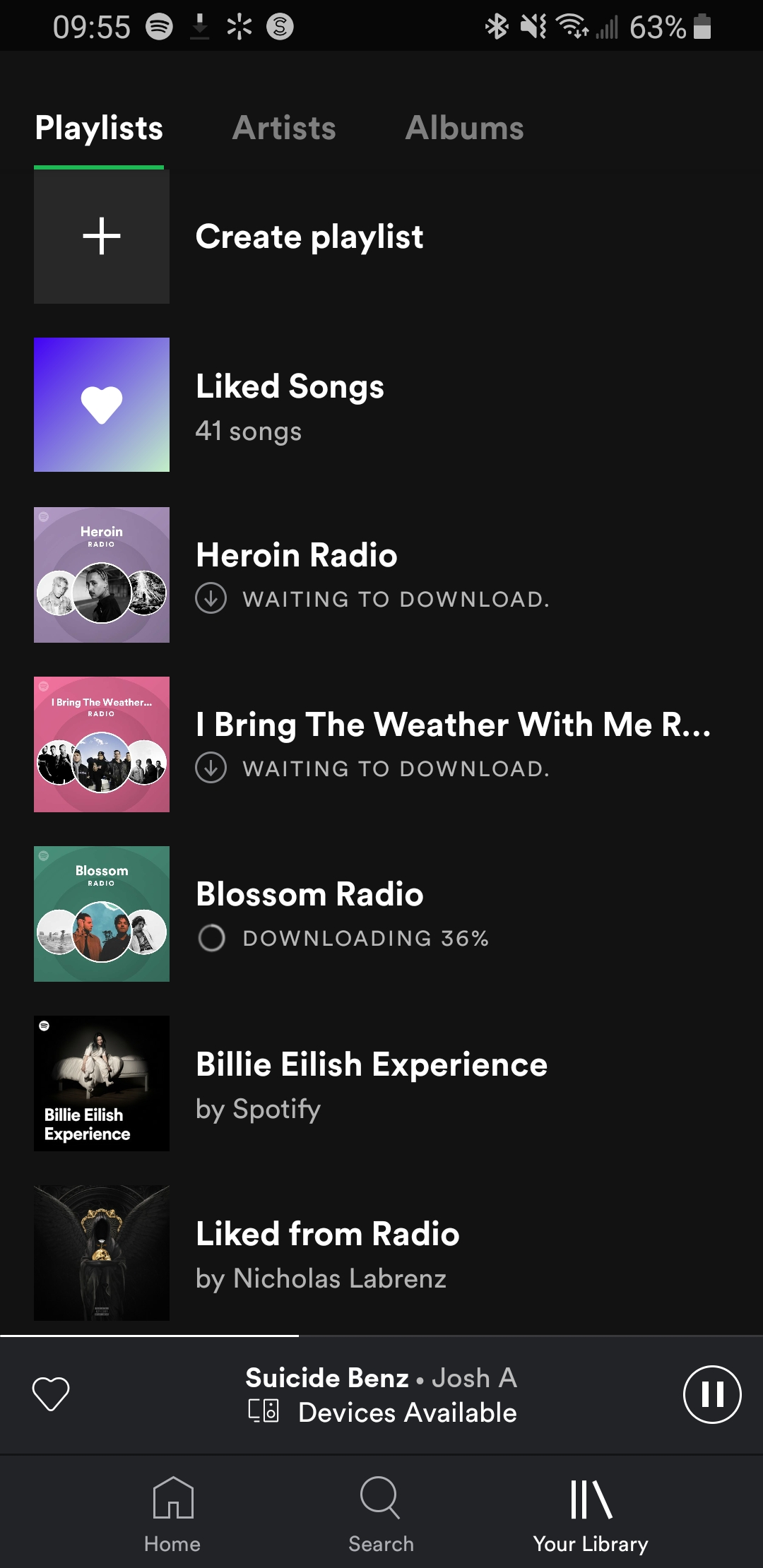
Task: Open Devices Available picker
Action: tap(383, 1412)
